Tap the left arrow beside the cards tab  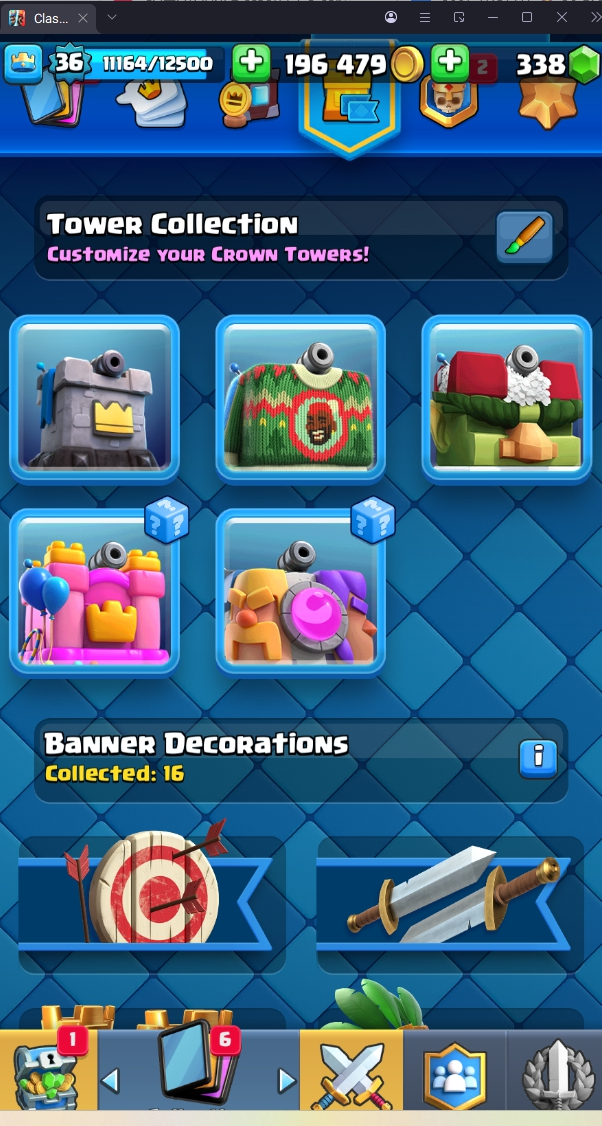click(111, 1080)
